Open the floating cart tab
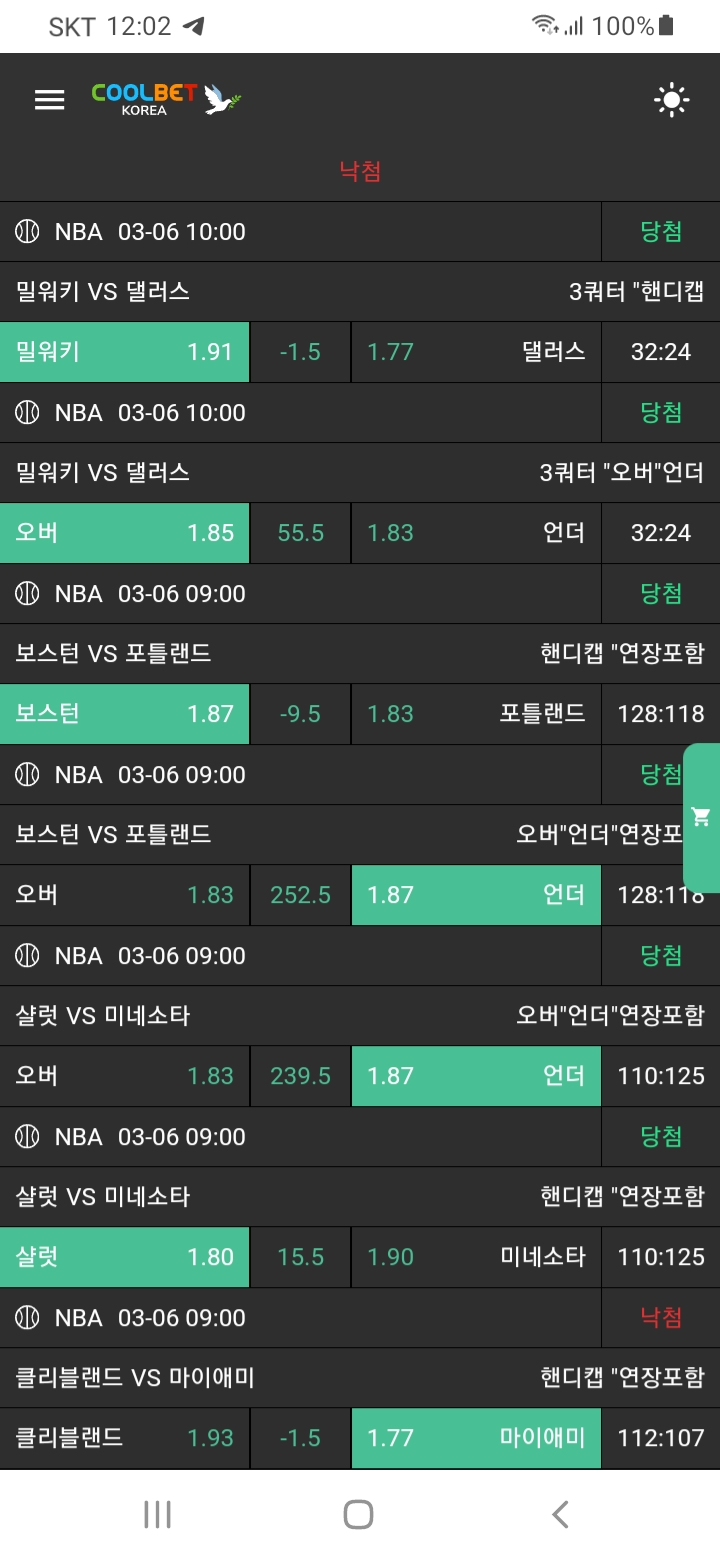 [701, 817]
